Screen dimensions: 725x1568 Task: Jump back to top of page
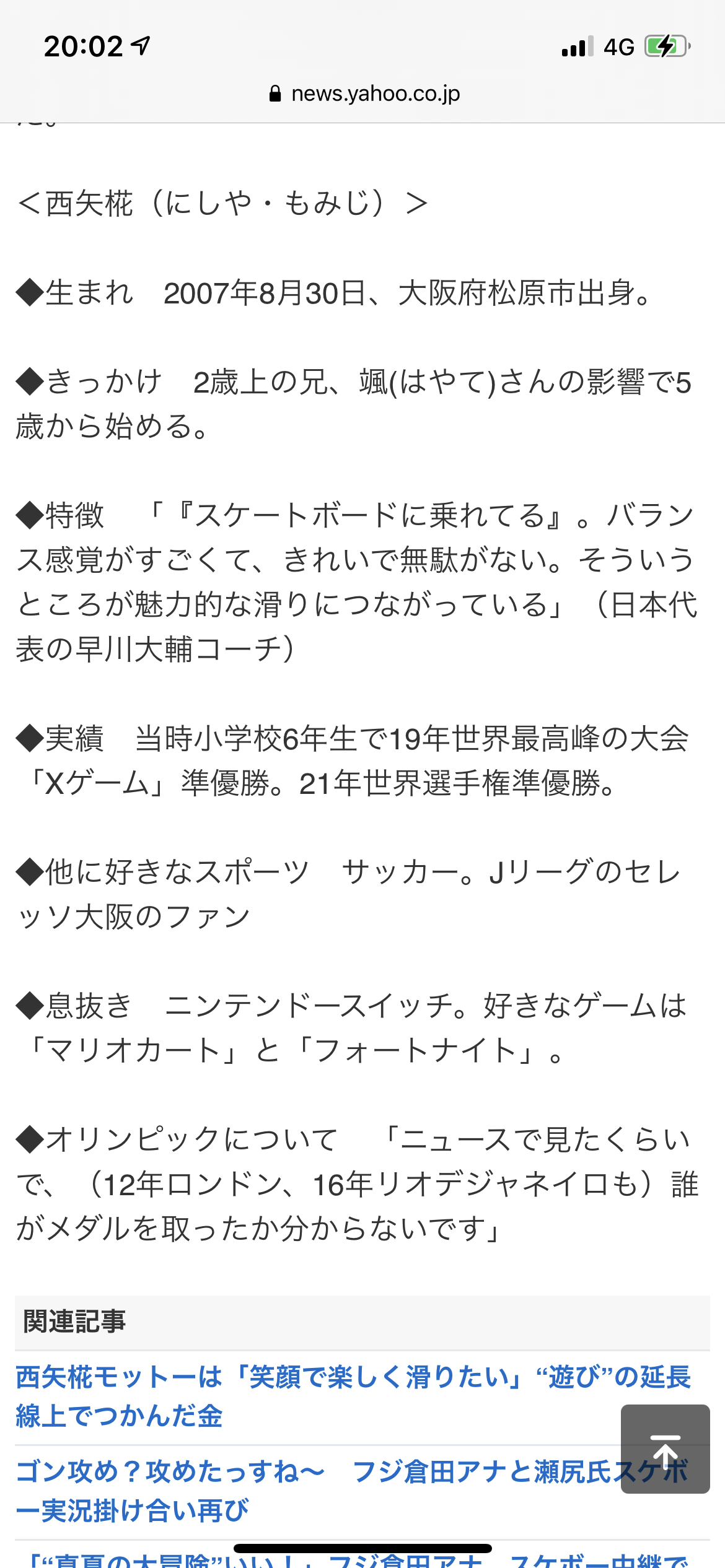(665, 1448)
